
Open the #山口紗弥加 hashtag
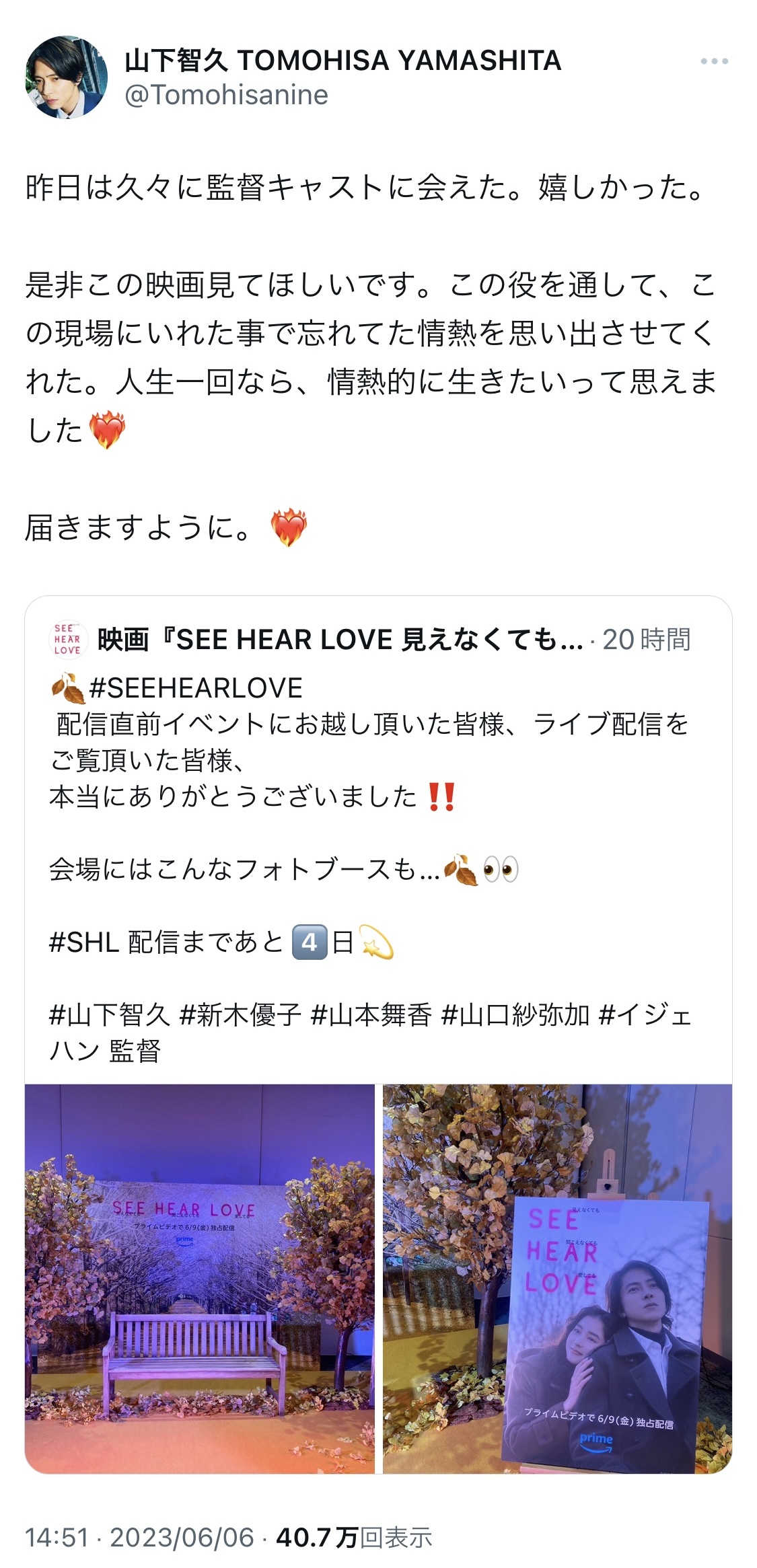[515, 1014]
